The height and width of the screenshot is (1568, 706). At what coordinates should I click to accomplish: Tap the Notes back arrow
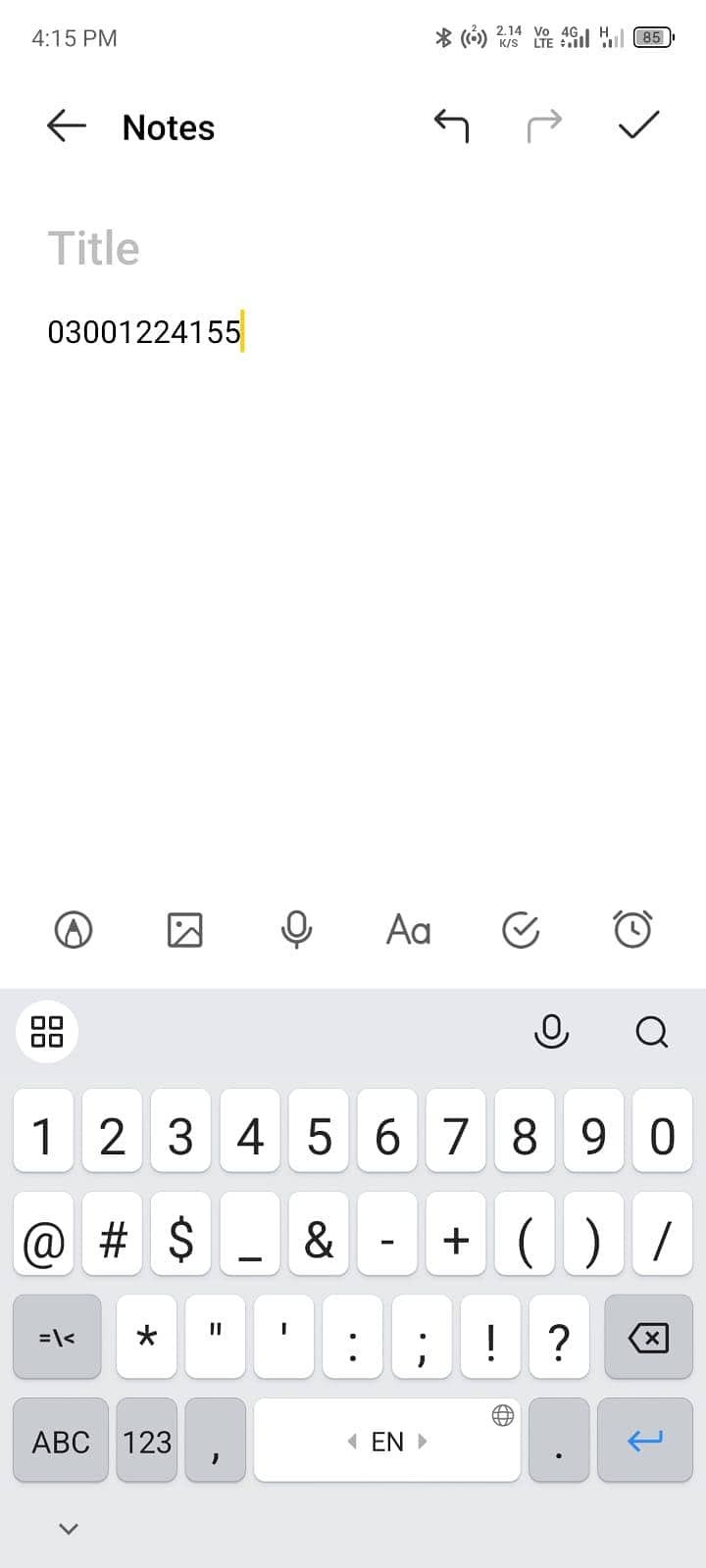click(x=64, y=126)
